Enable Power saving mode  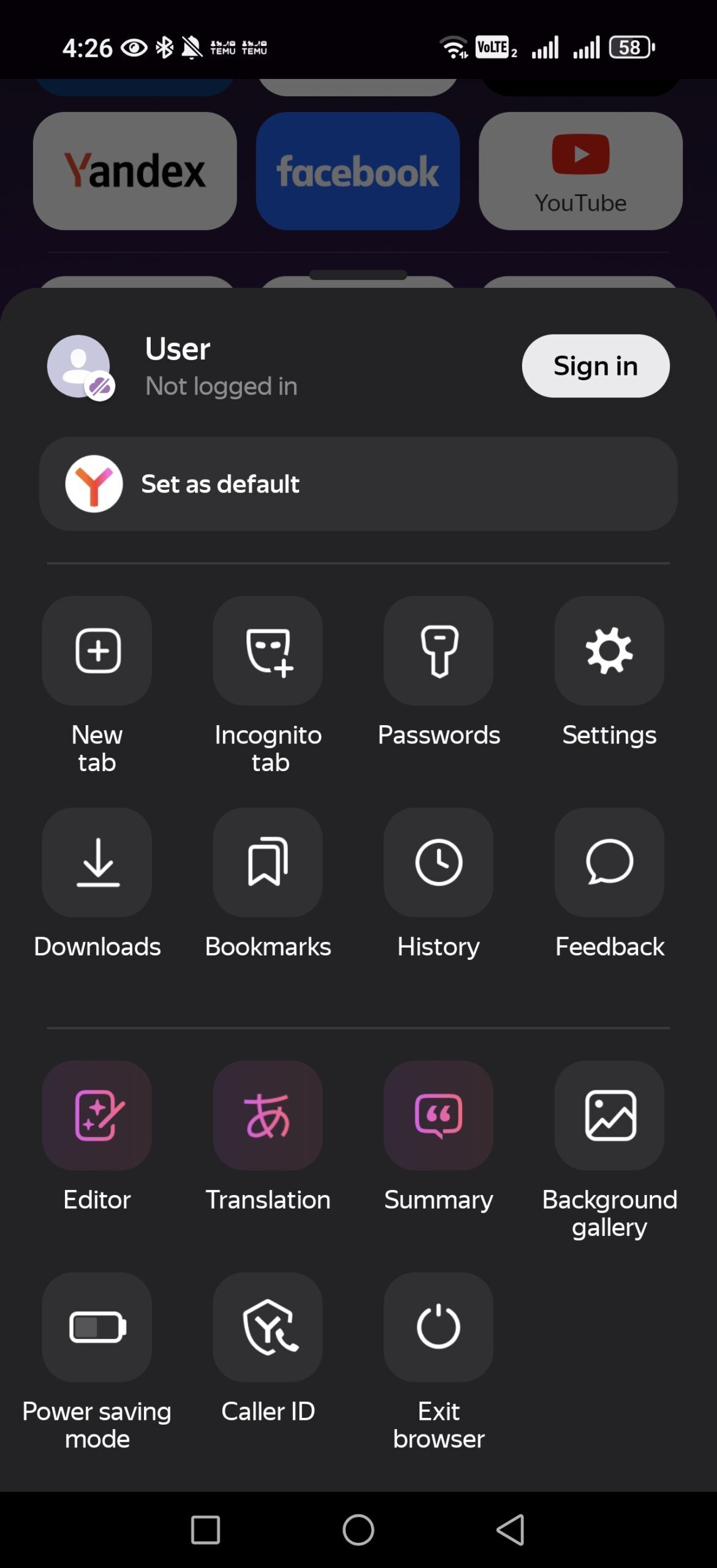coord(97,1327)
